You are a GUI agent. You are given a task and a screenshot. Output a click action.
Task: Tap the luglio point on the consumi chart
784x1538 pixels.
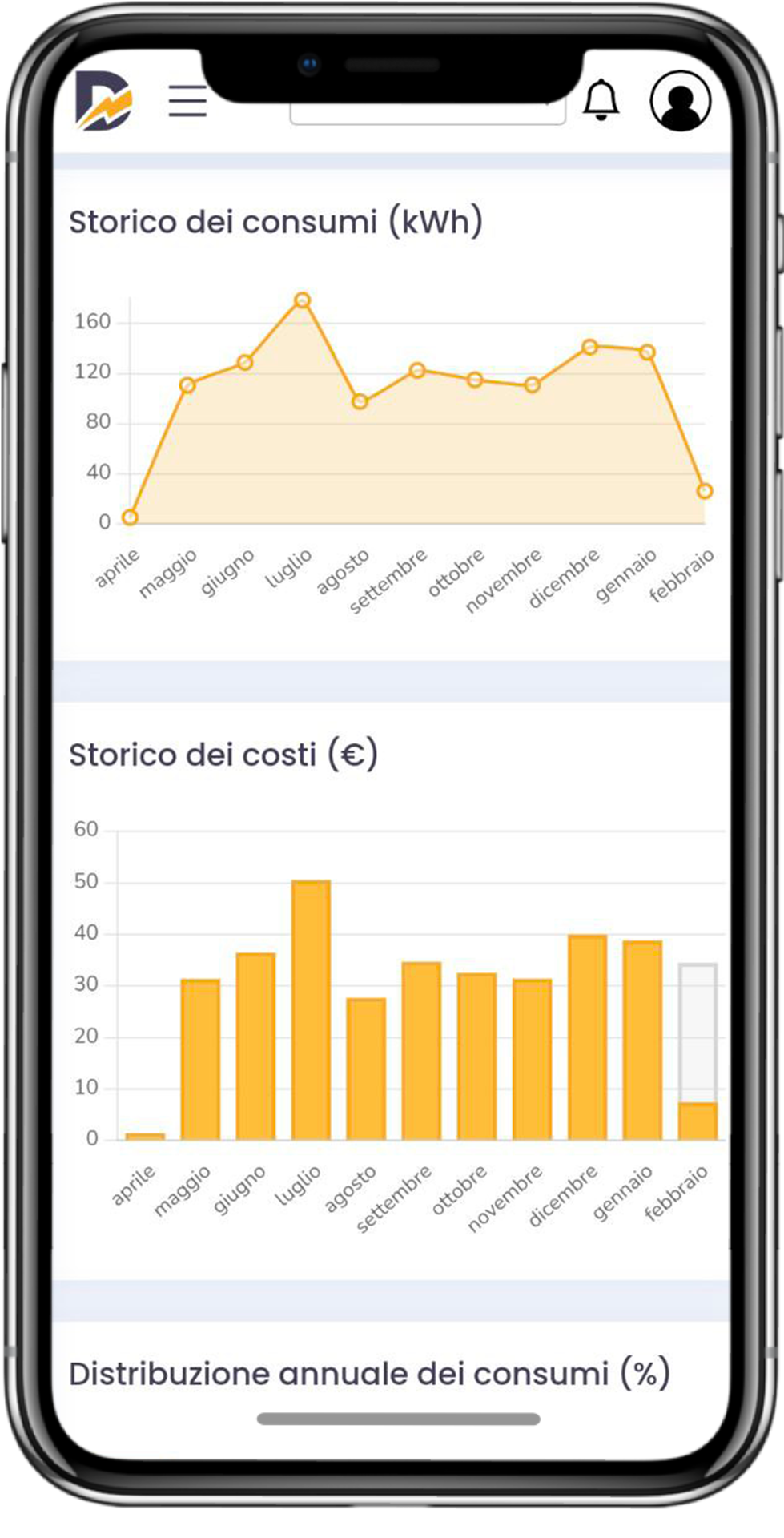click(x=302, y=300)
